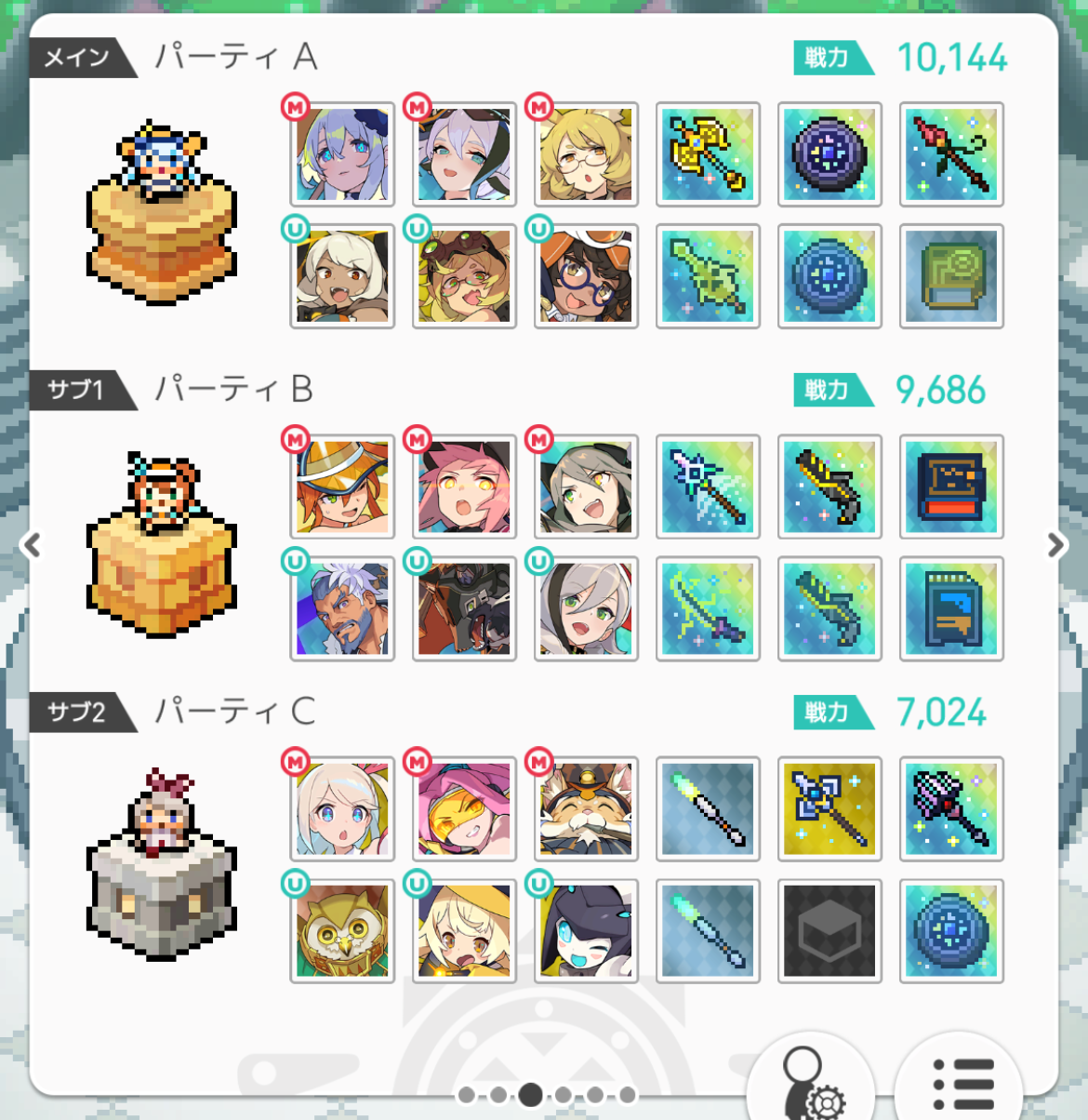Open Party A's golden axe weapon slot
This screenshot has width=1088, height=1120.
(x=708, y=154)
